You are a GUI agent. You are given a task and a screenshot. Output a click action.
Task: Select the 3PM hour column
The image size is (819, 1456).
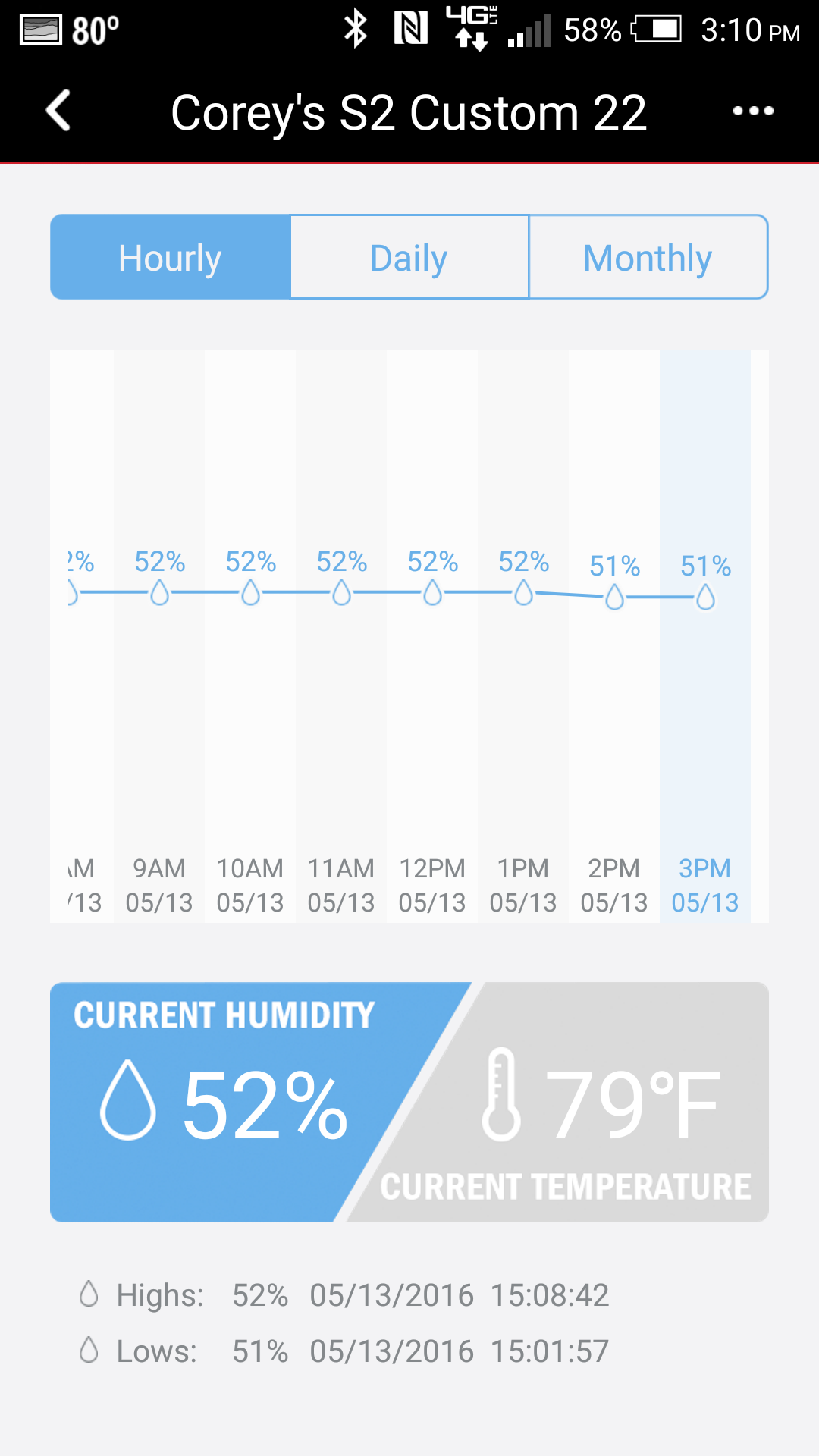point(705,637)
